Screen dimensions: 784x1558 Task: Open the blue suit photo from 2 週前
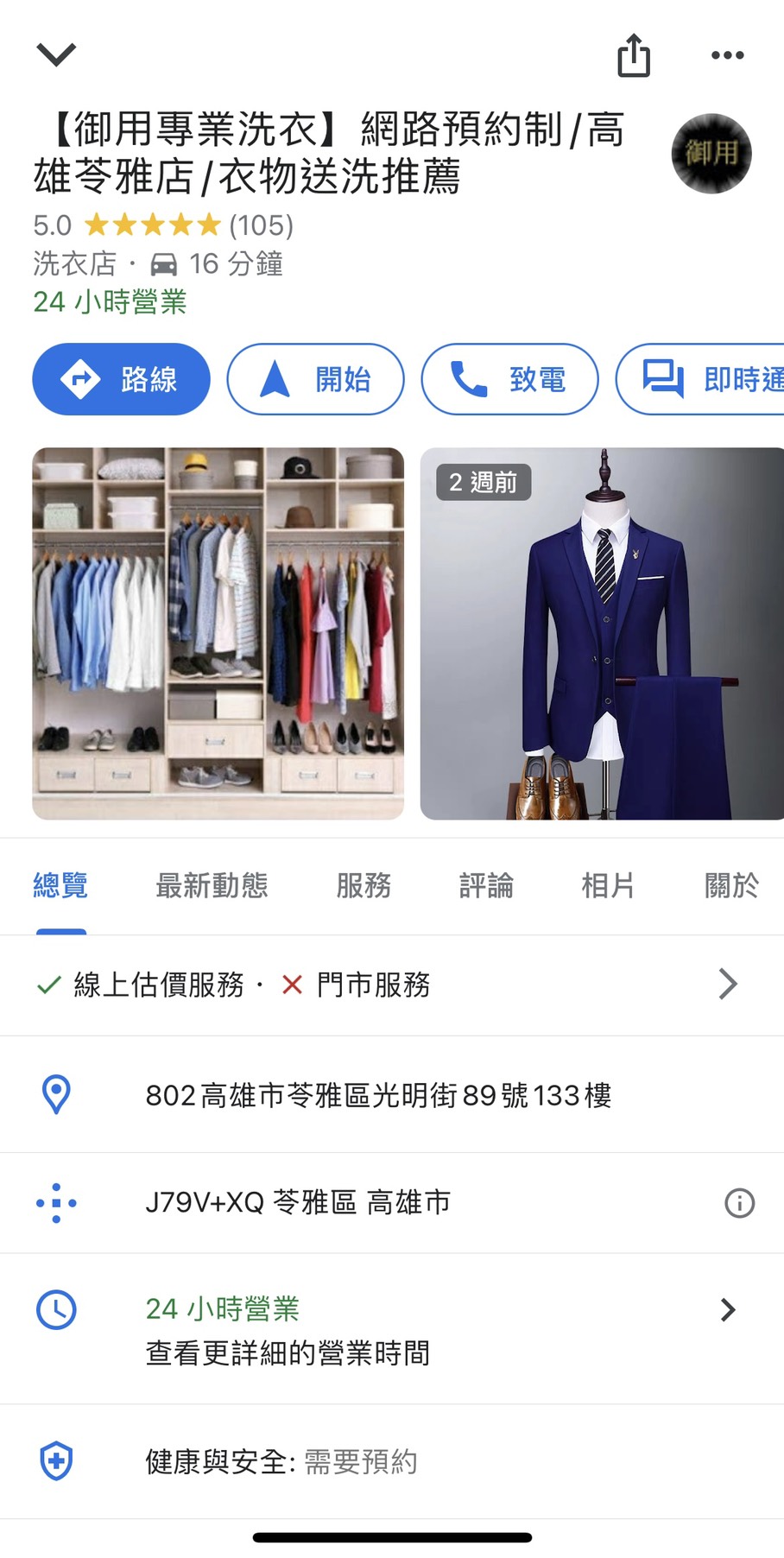pyautogui.click(x=602, y=633)
